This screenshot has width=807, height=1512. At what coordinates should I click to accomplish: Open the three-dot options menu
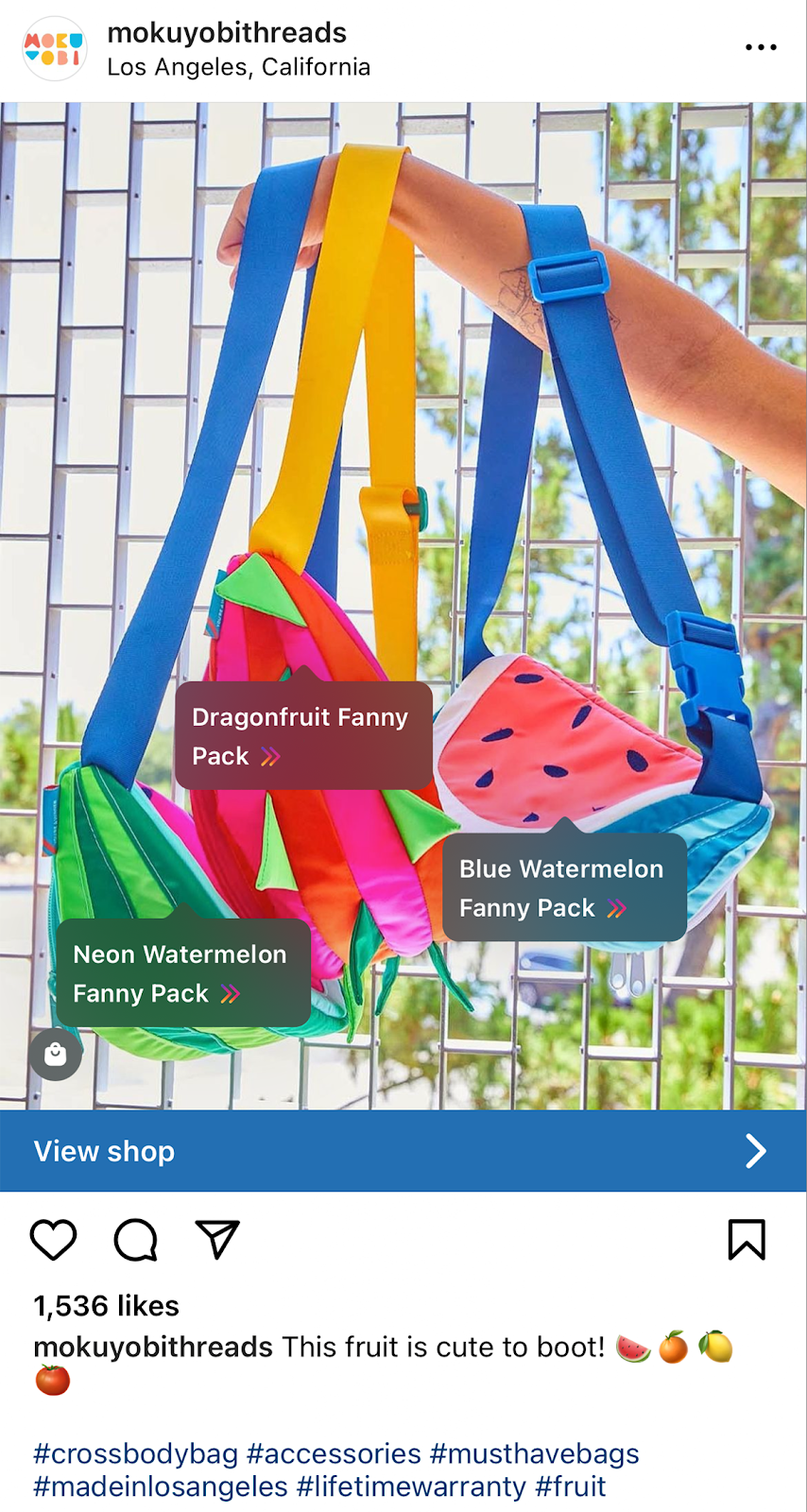tap(761, 46)
